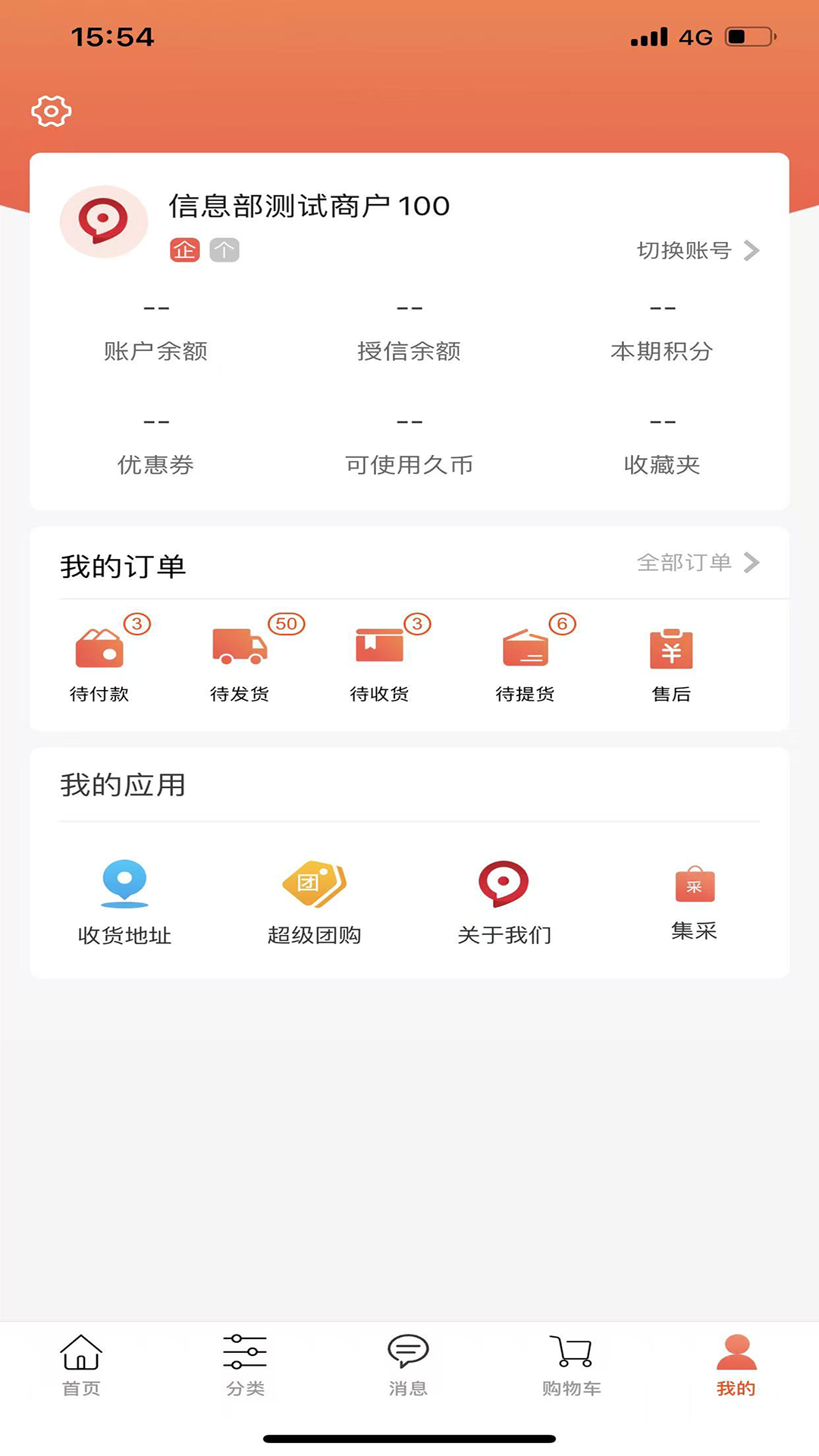Open the 购物车 shopping cart tab

click(x=572, y=1365)
